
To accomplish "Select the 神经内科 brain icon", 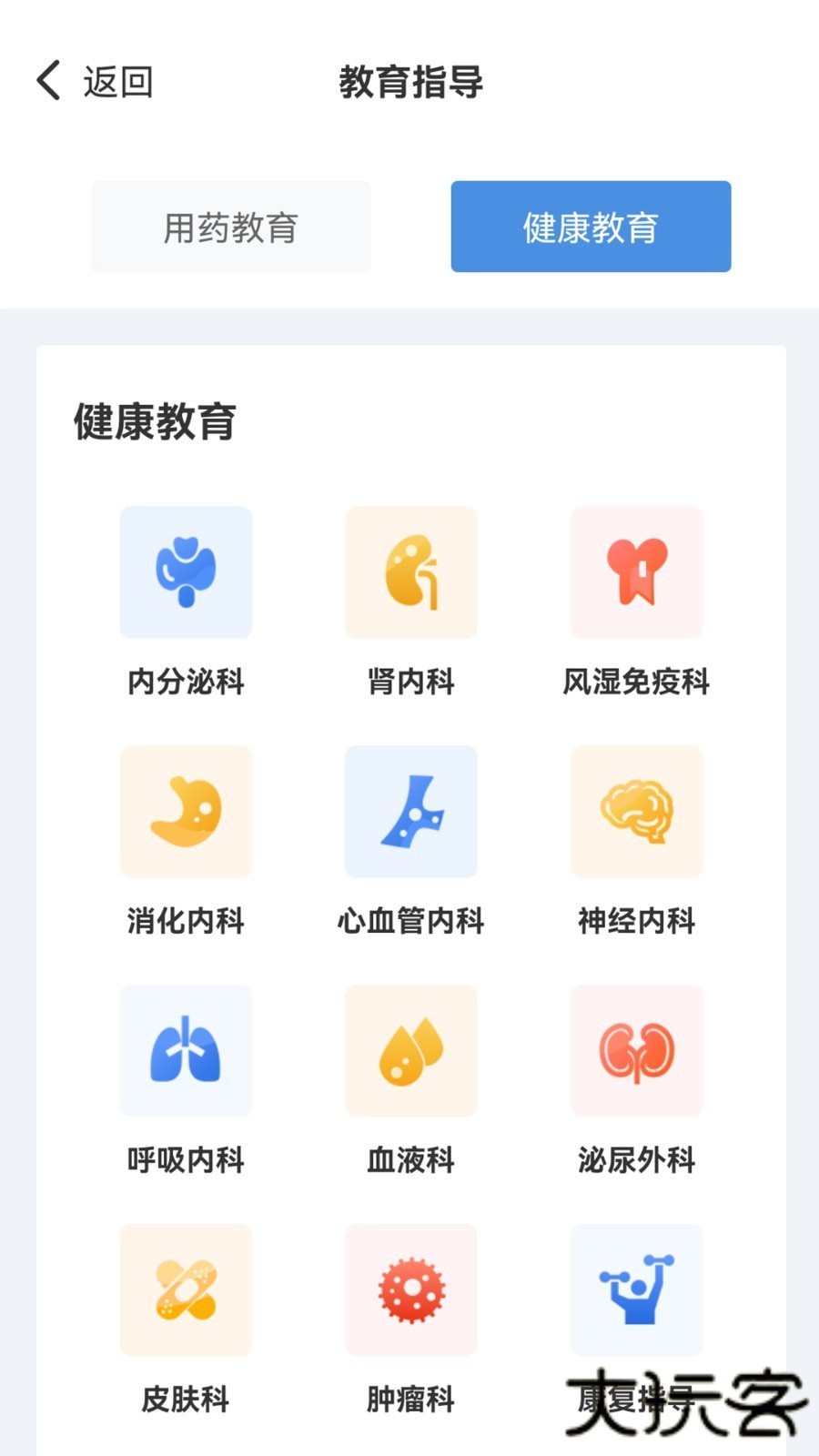I will [636, 811].
